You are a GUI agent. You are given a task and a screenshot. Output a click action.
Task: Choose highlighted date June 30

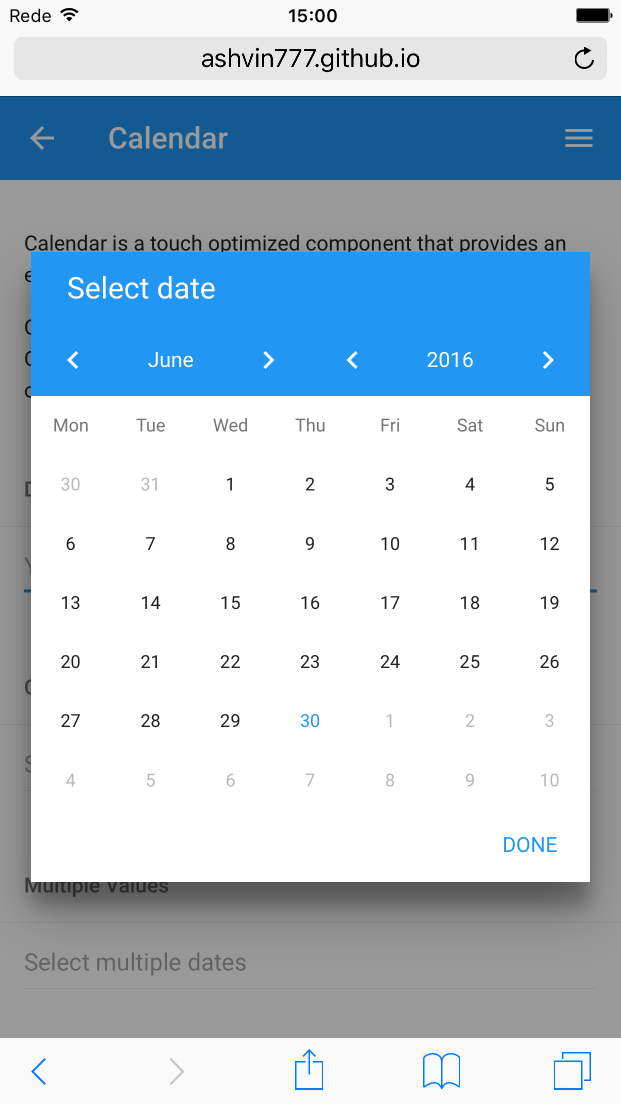coord(310,721)
